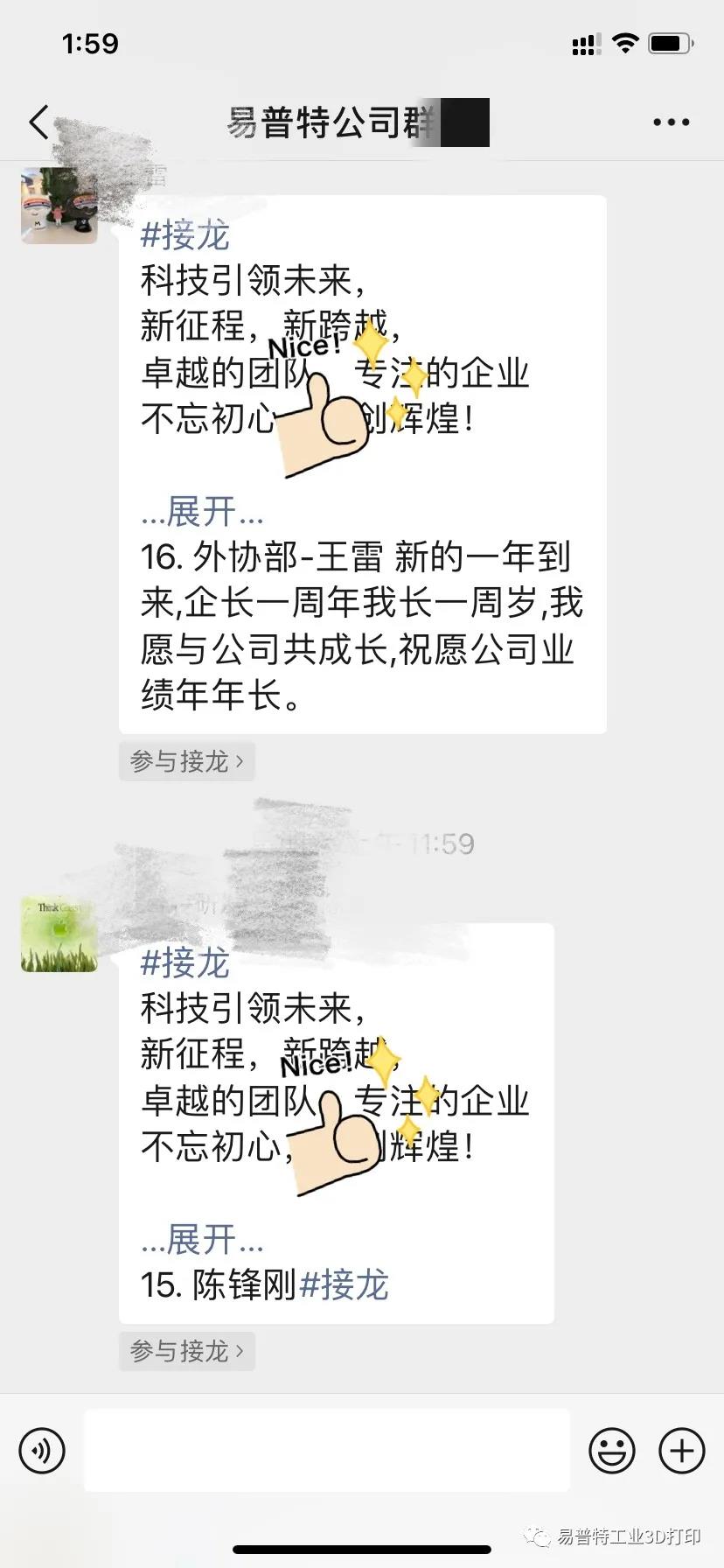Open the plus attachment menu
The height and width of the screenshot is (1568, 724).
[x=681, y=1451]
